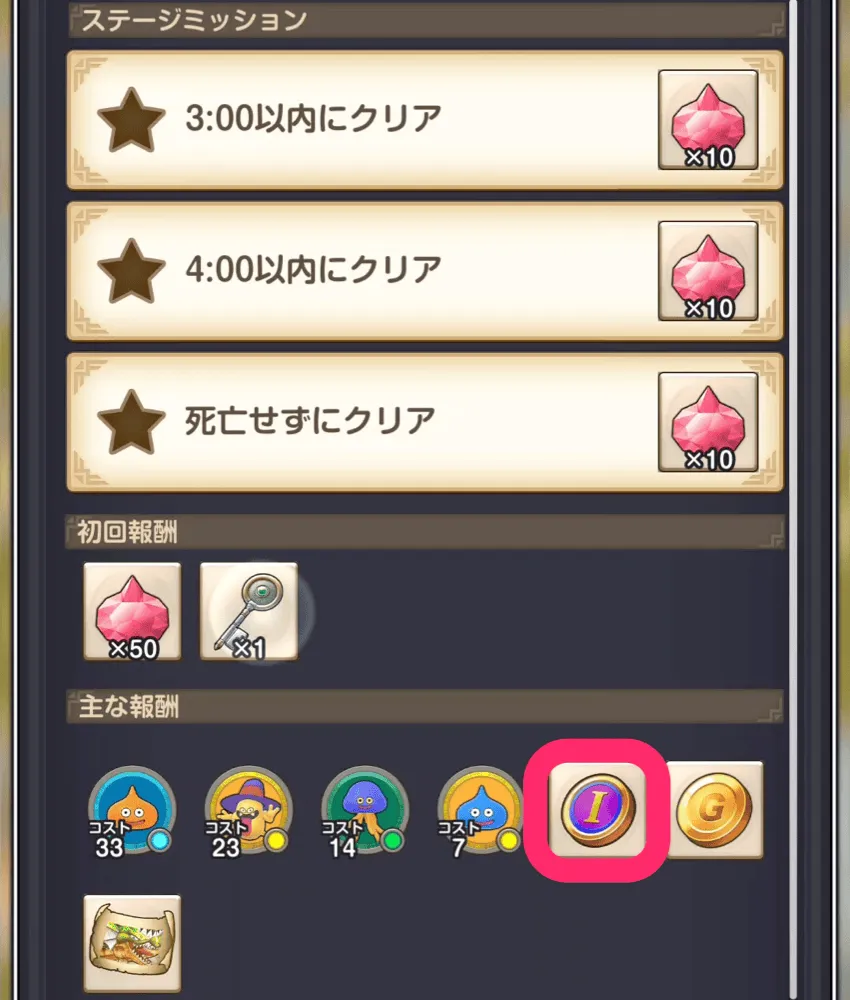Click the gold G coin reward icon

[713, 810]
